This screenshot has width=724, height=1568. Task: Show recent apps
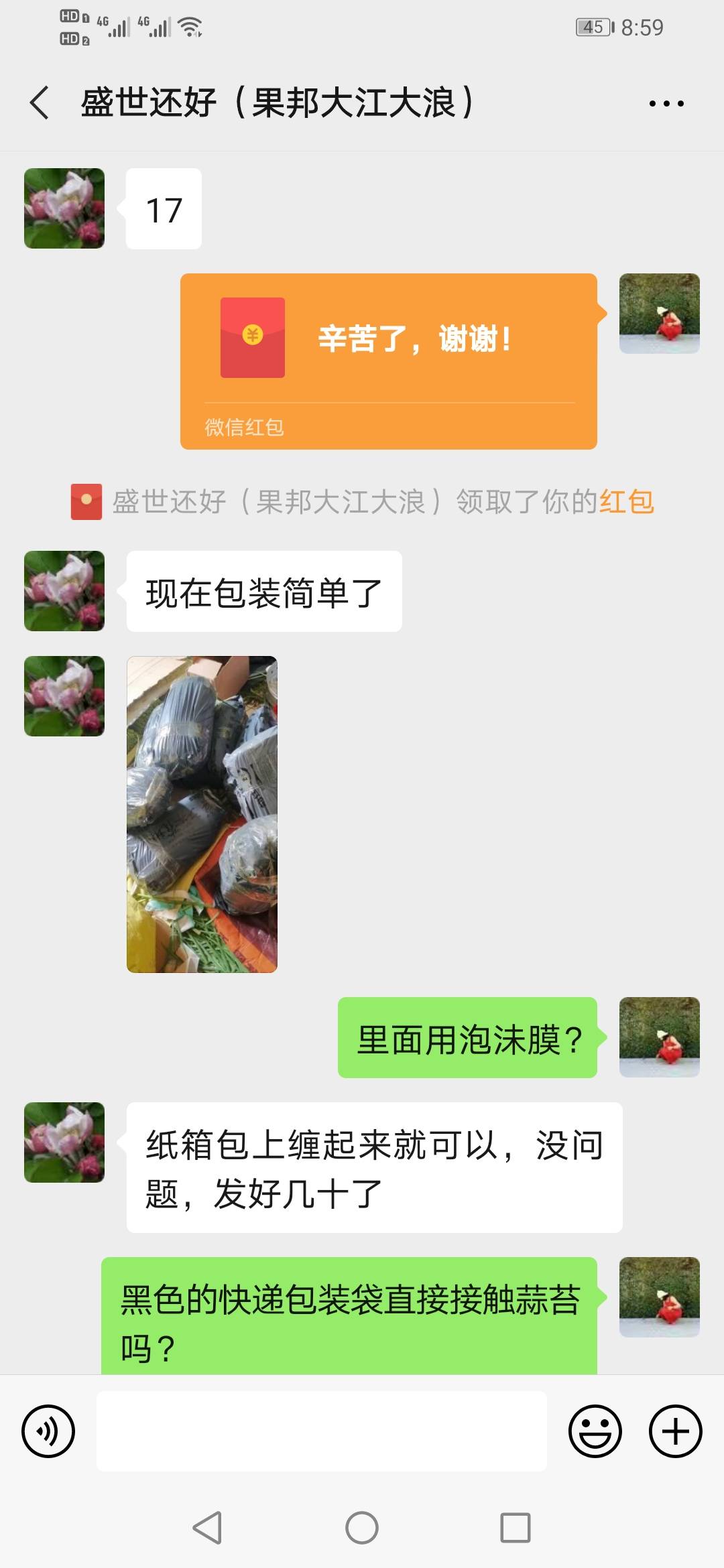click(516, 1528)
